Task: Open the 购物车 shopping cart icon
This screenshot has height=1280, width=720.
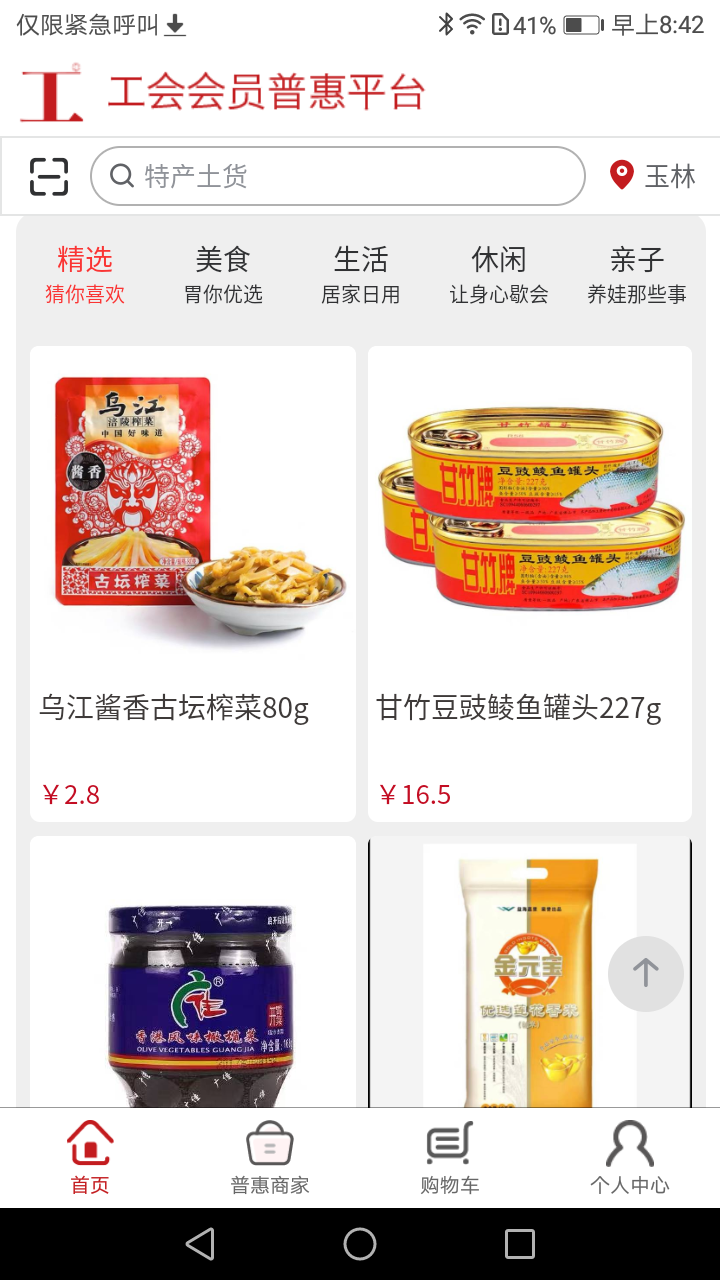Action: pyautogui.click(x=449, y=1142)
